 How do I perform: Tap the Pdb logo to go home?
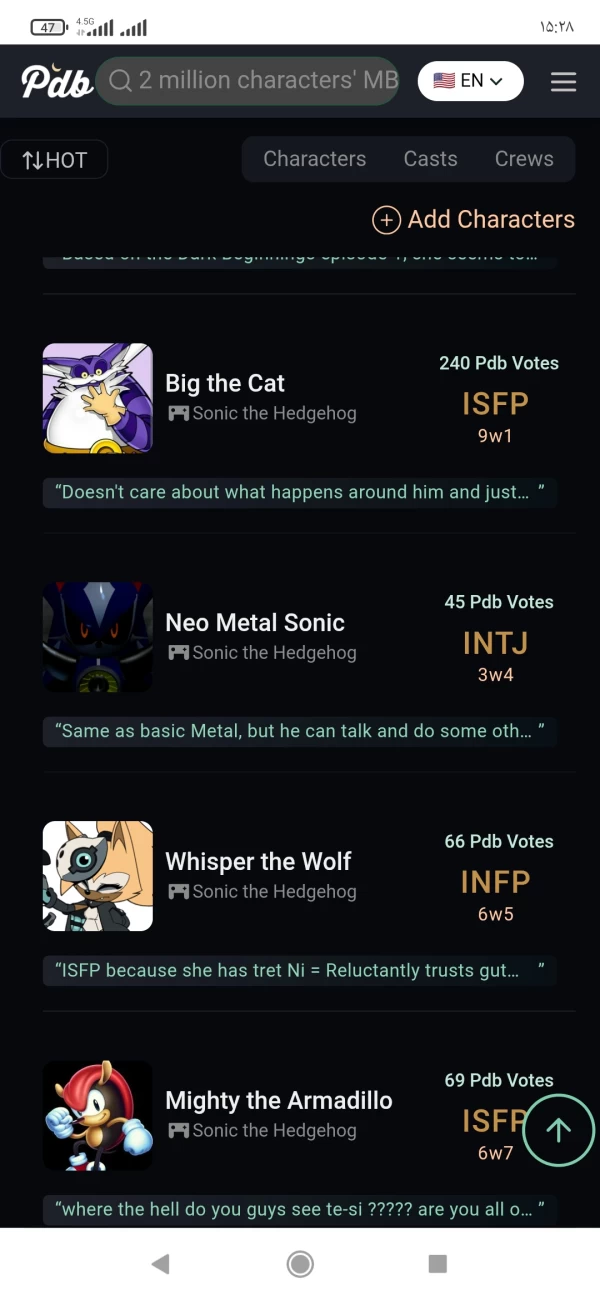[x=57, y=81]
